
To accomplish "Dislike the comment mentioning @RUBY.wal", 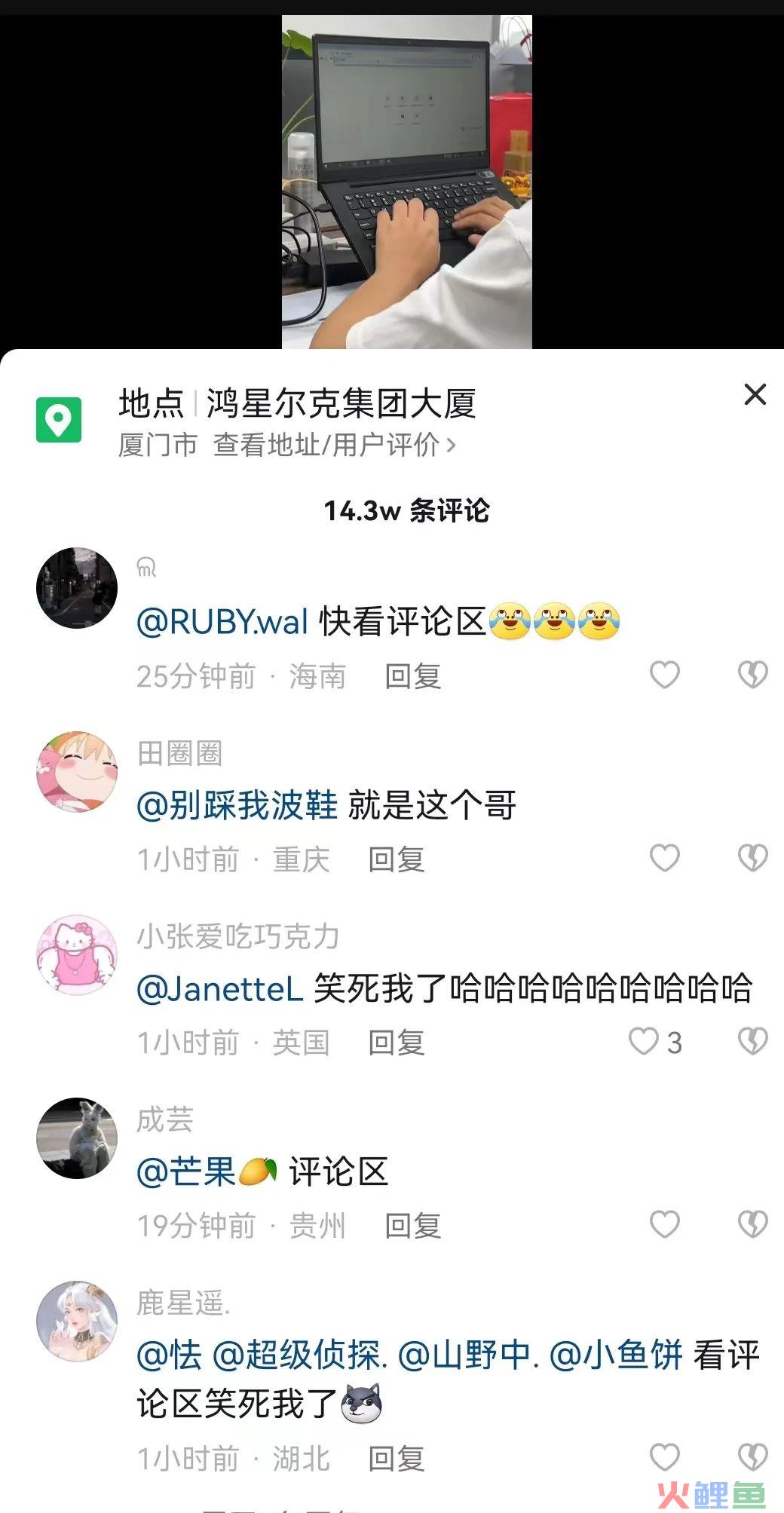I will [752, 675].
